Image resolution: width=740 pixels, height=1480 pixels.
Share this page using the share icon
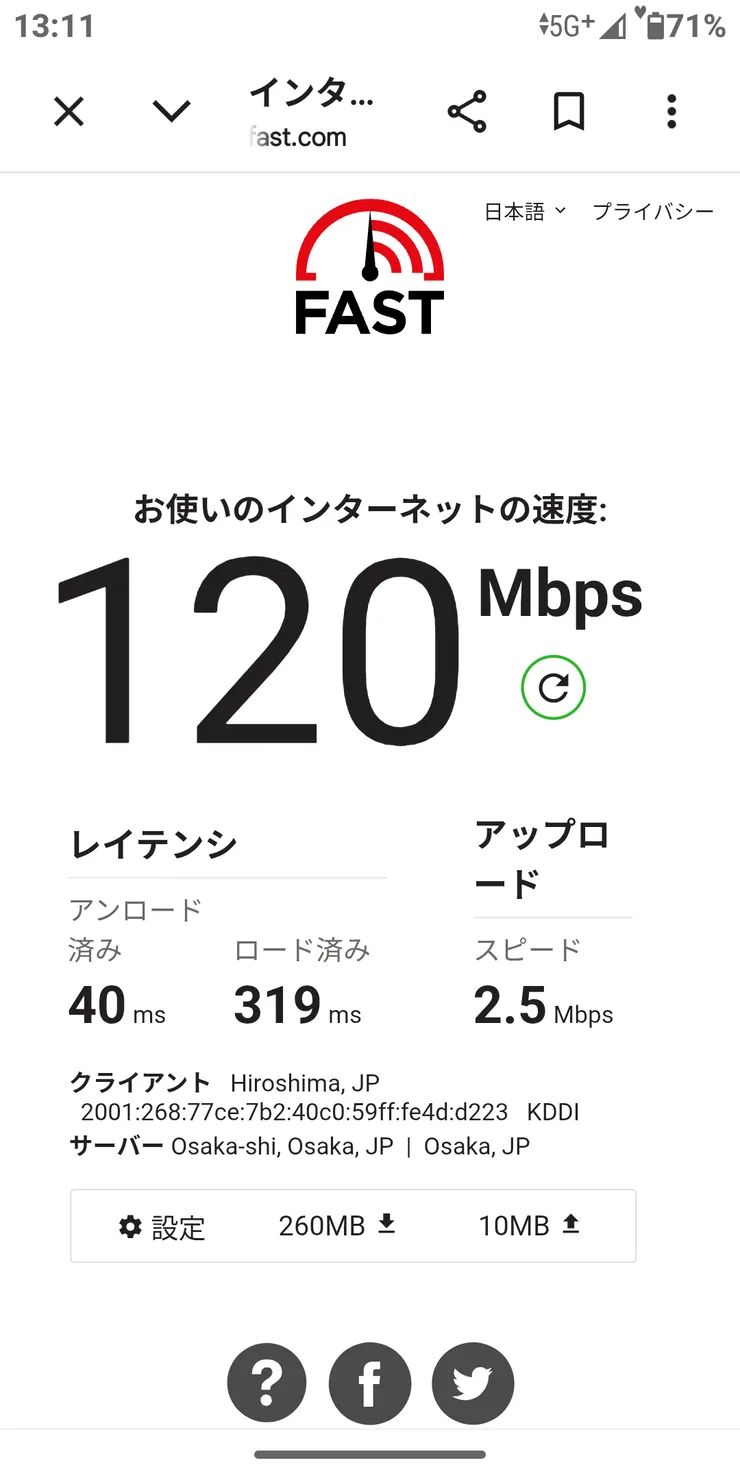click(468, 111)
